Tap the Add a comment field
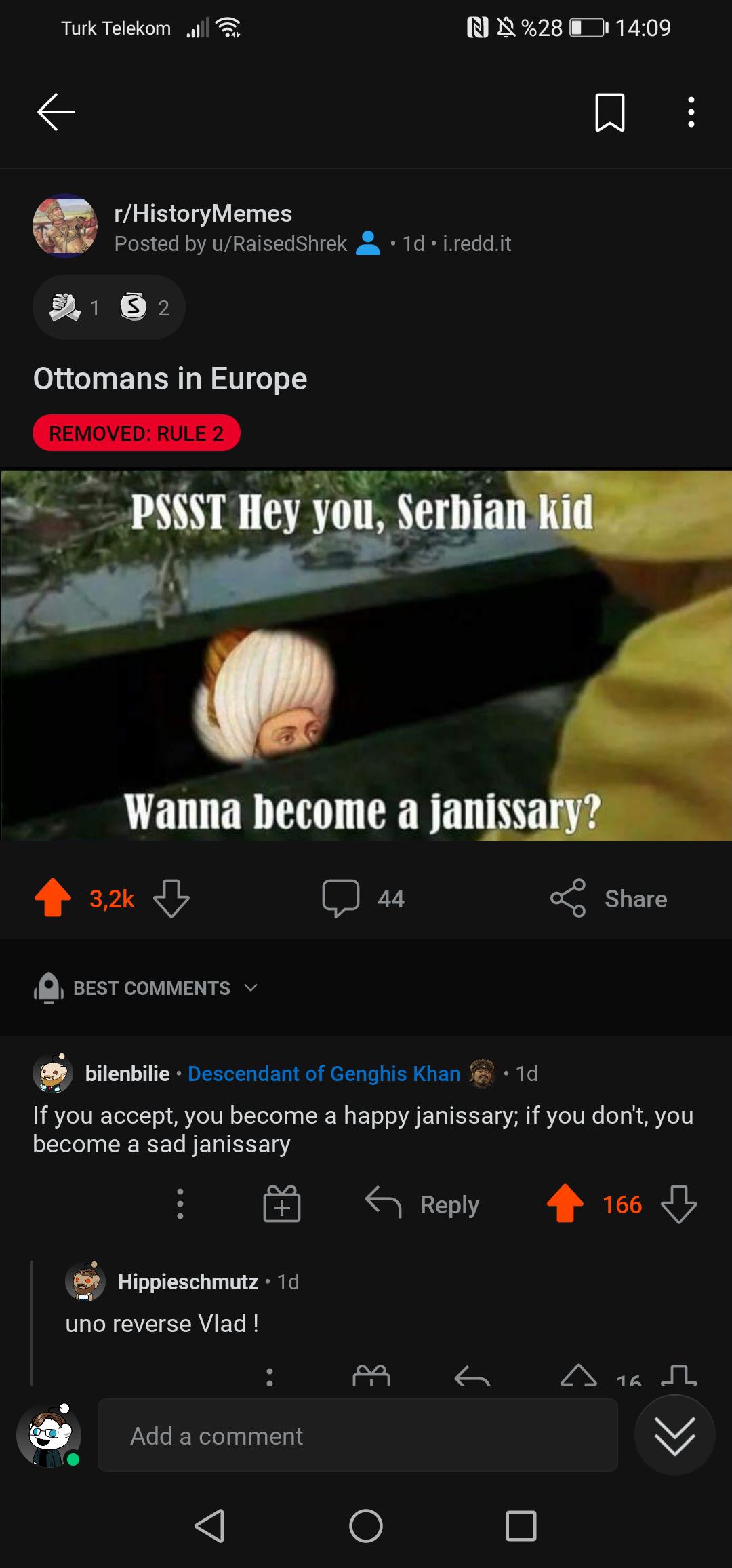The width and height of the screenshot is (732, 1568). click(357, 1436)
